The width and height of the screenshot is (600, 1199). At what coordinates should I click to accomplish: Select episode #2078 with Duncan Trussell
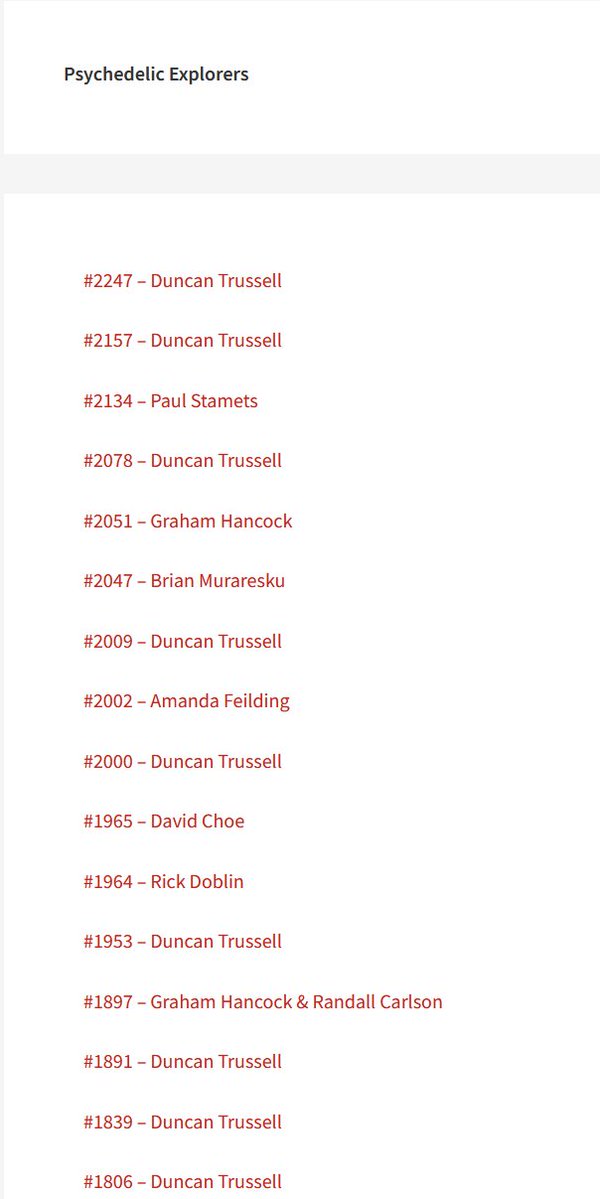pos(183,460)
